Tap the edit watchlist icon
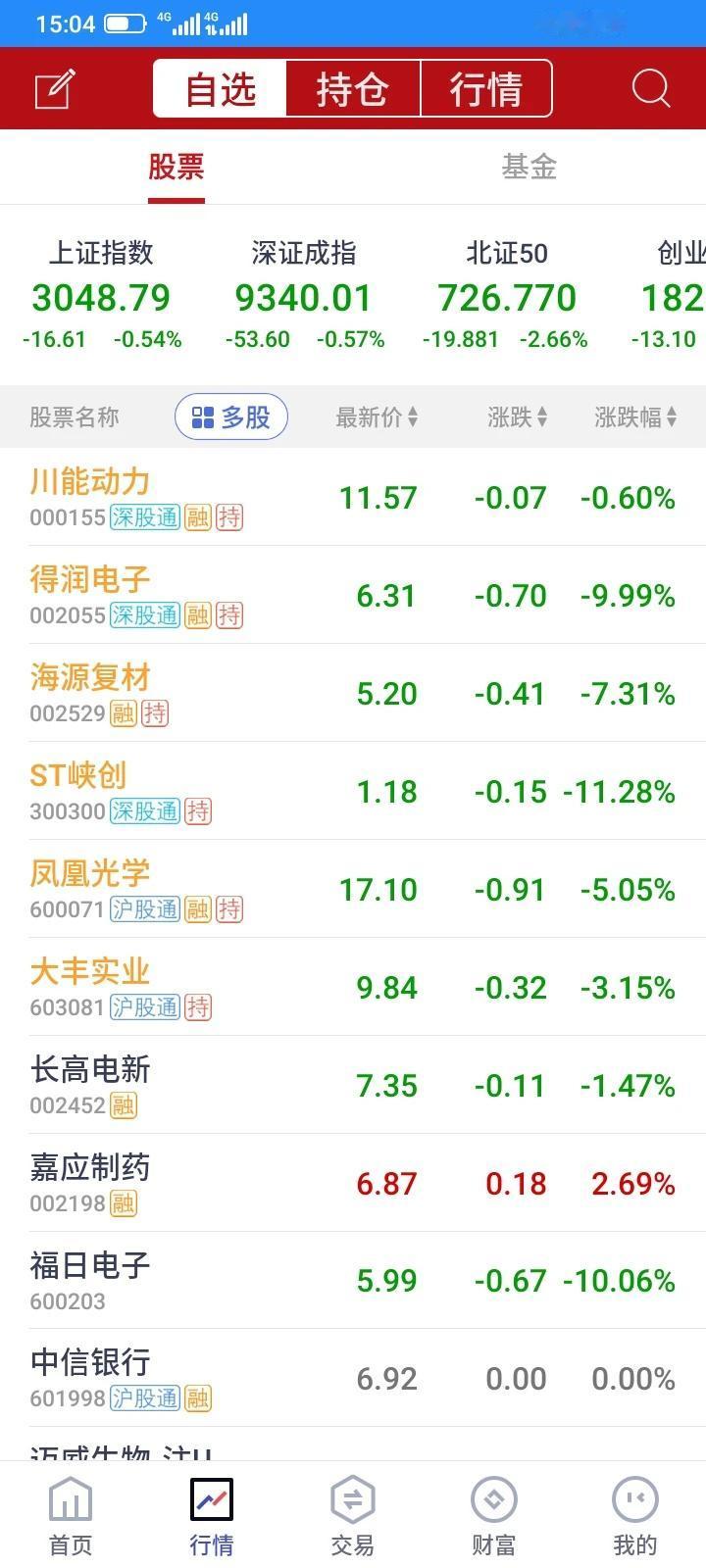 55,89
